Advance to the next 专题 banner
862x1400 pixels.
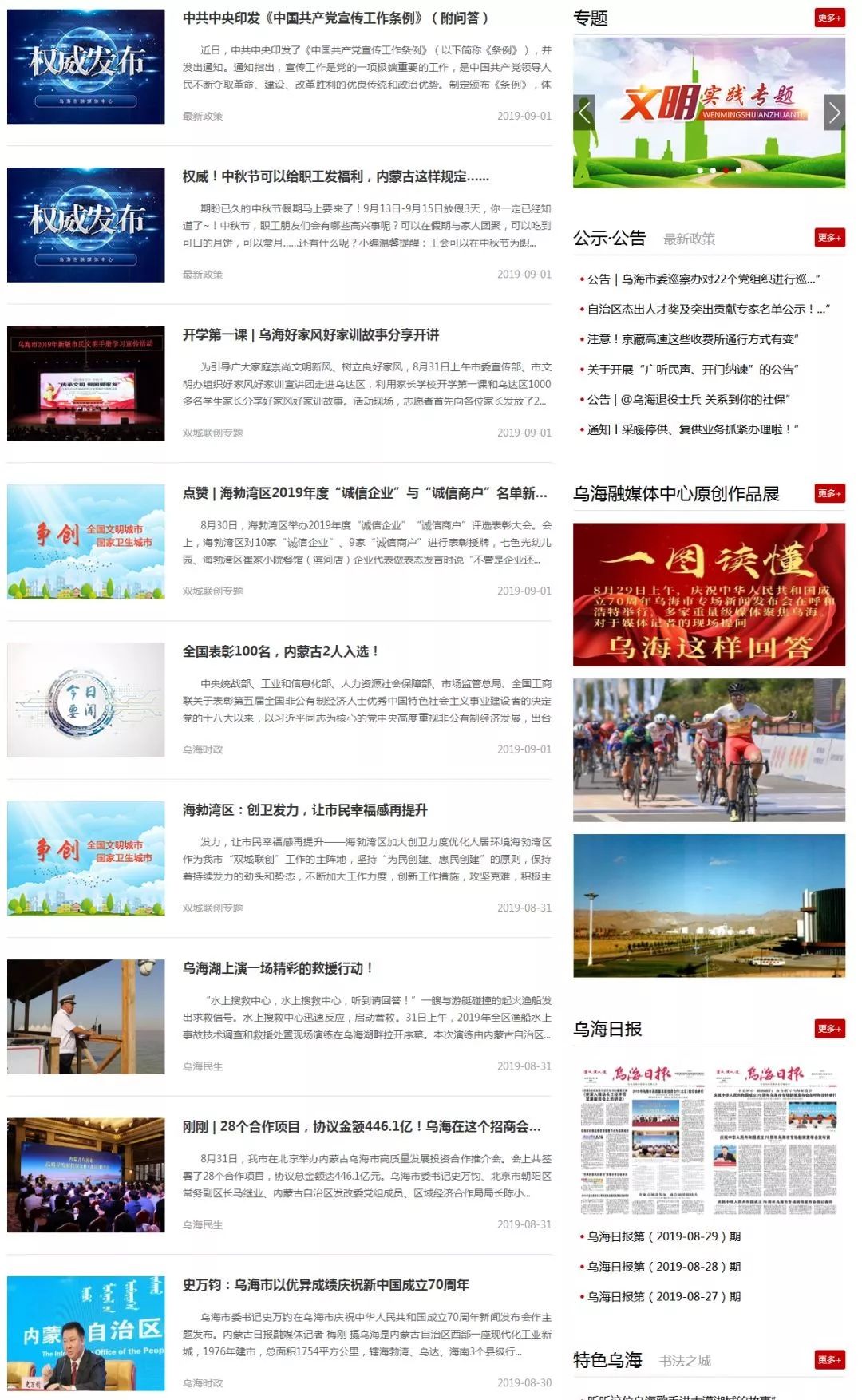coord(834,113)
